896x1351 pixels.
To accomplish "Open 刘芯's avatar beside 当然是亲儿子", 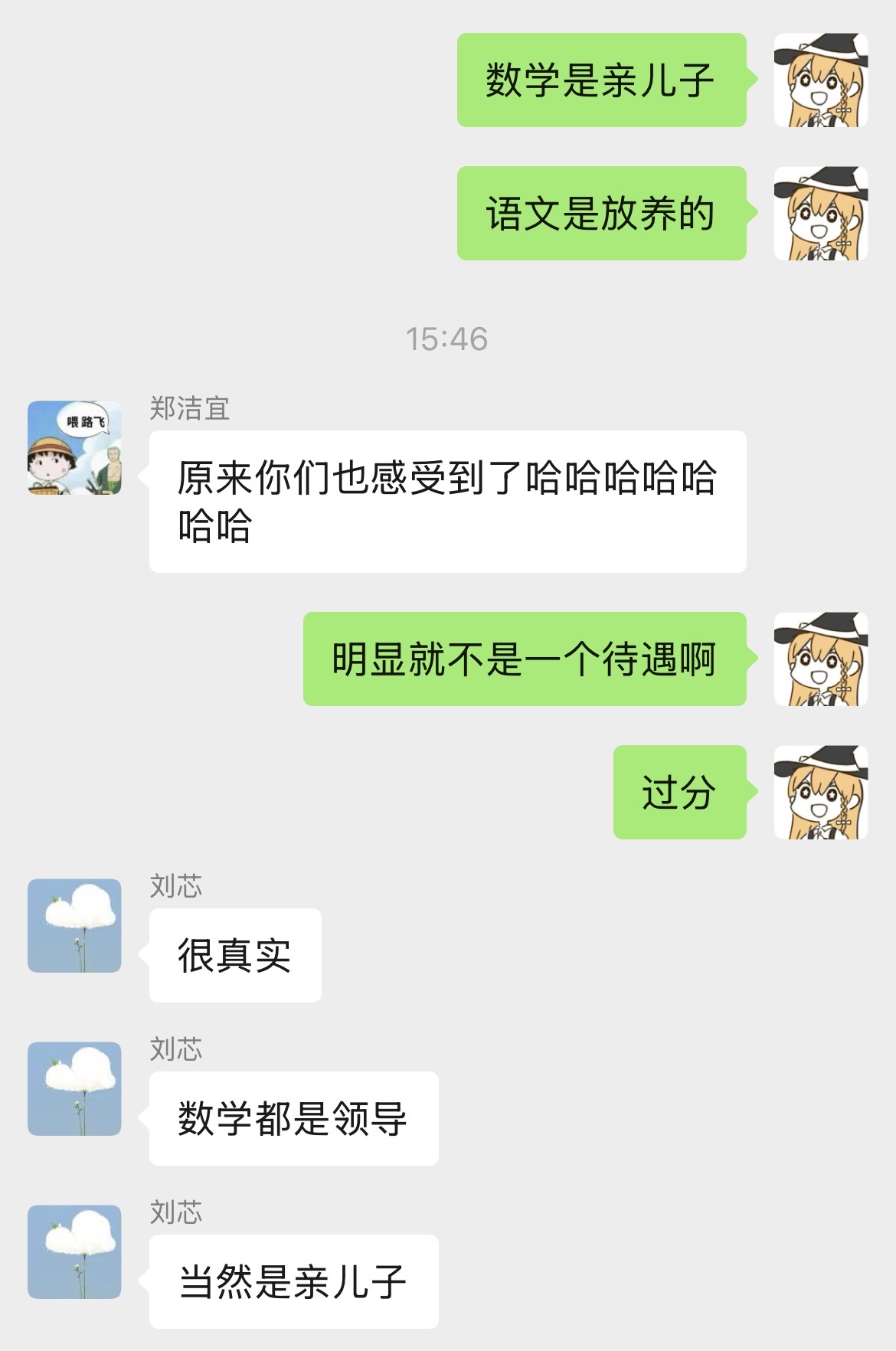I will point(74,1251).
